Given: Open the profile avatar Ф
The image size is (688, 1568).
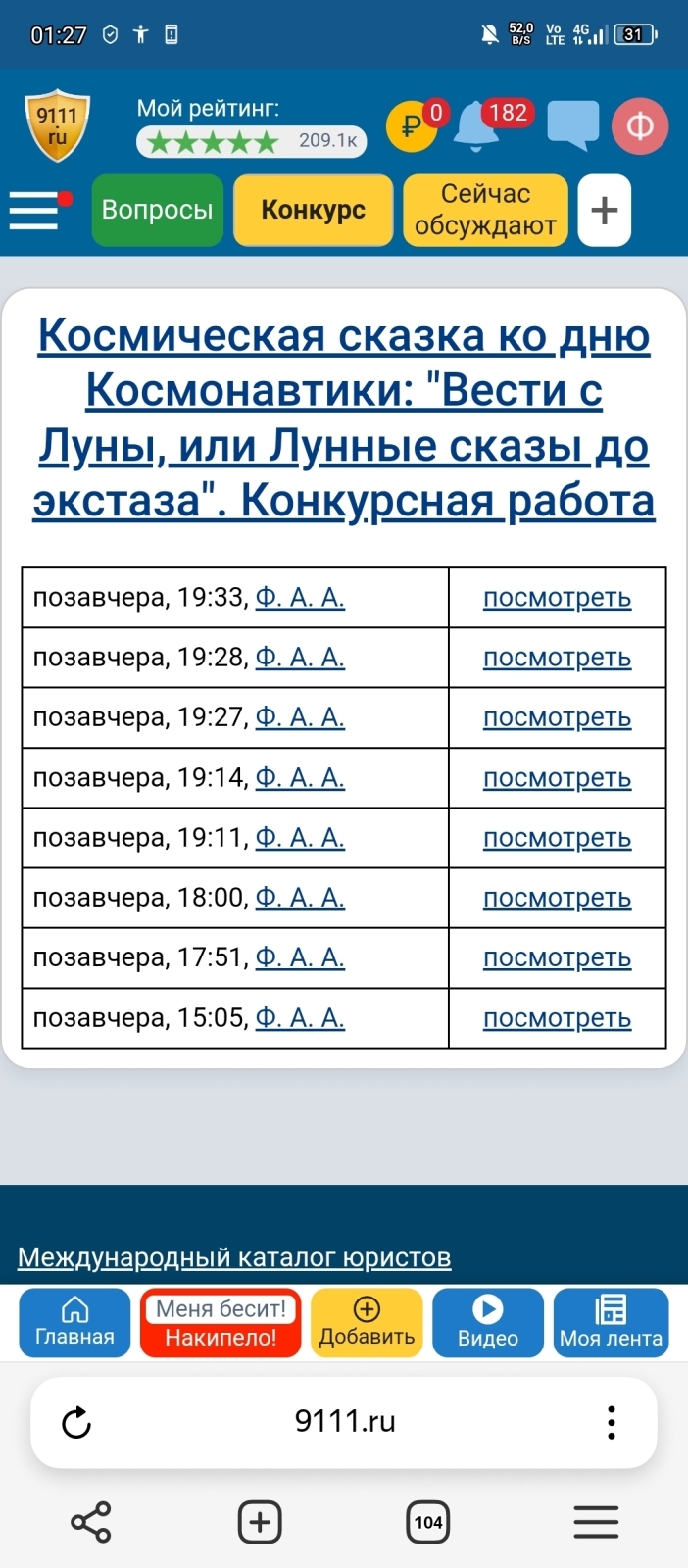Looking at the screenshot, I should click(x=640, y=126).
